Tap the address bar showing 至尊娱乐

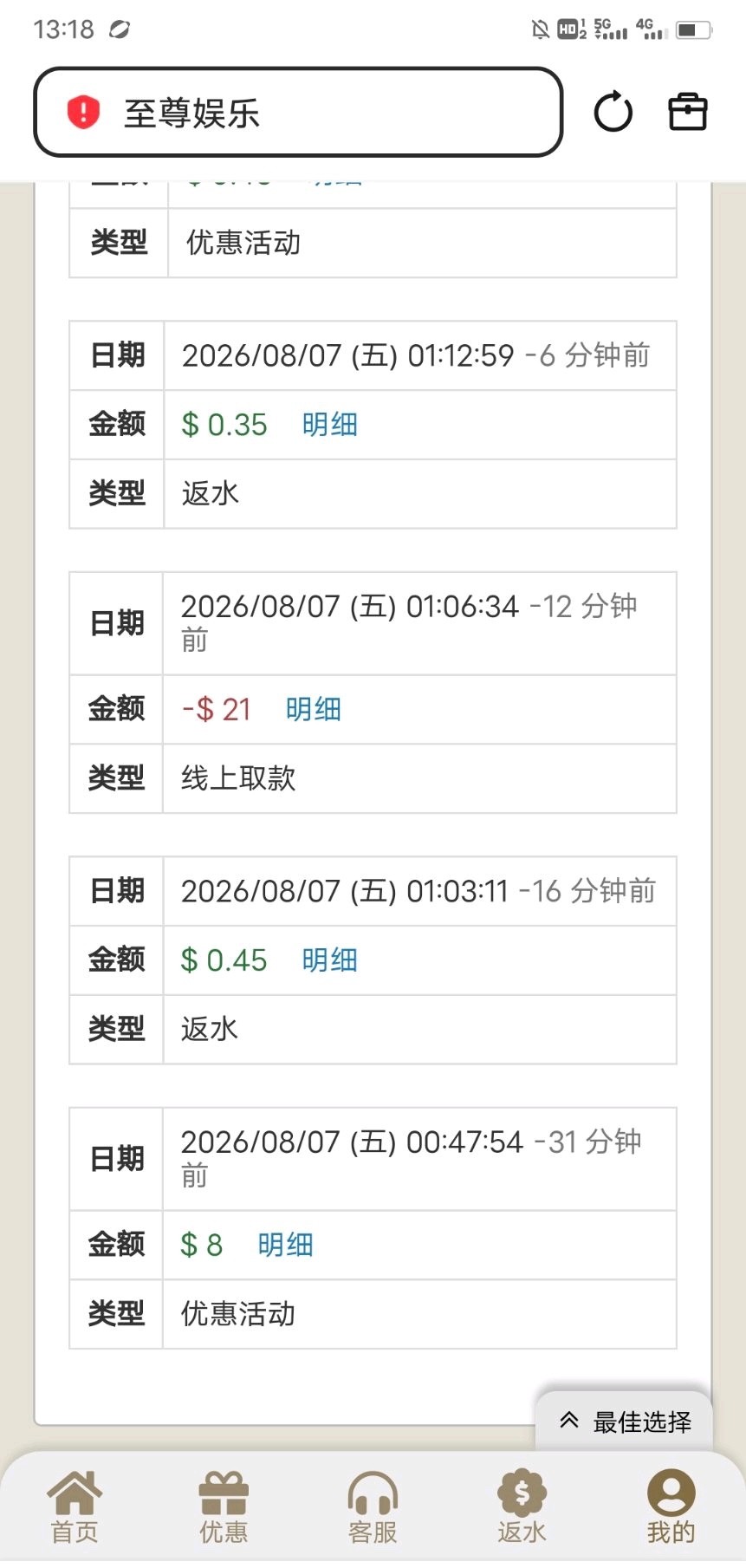[298, 113]
